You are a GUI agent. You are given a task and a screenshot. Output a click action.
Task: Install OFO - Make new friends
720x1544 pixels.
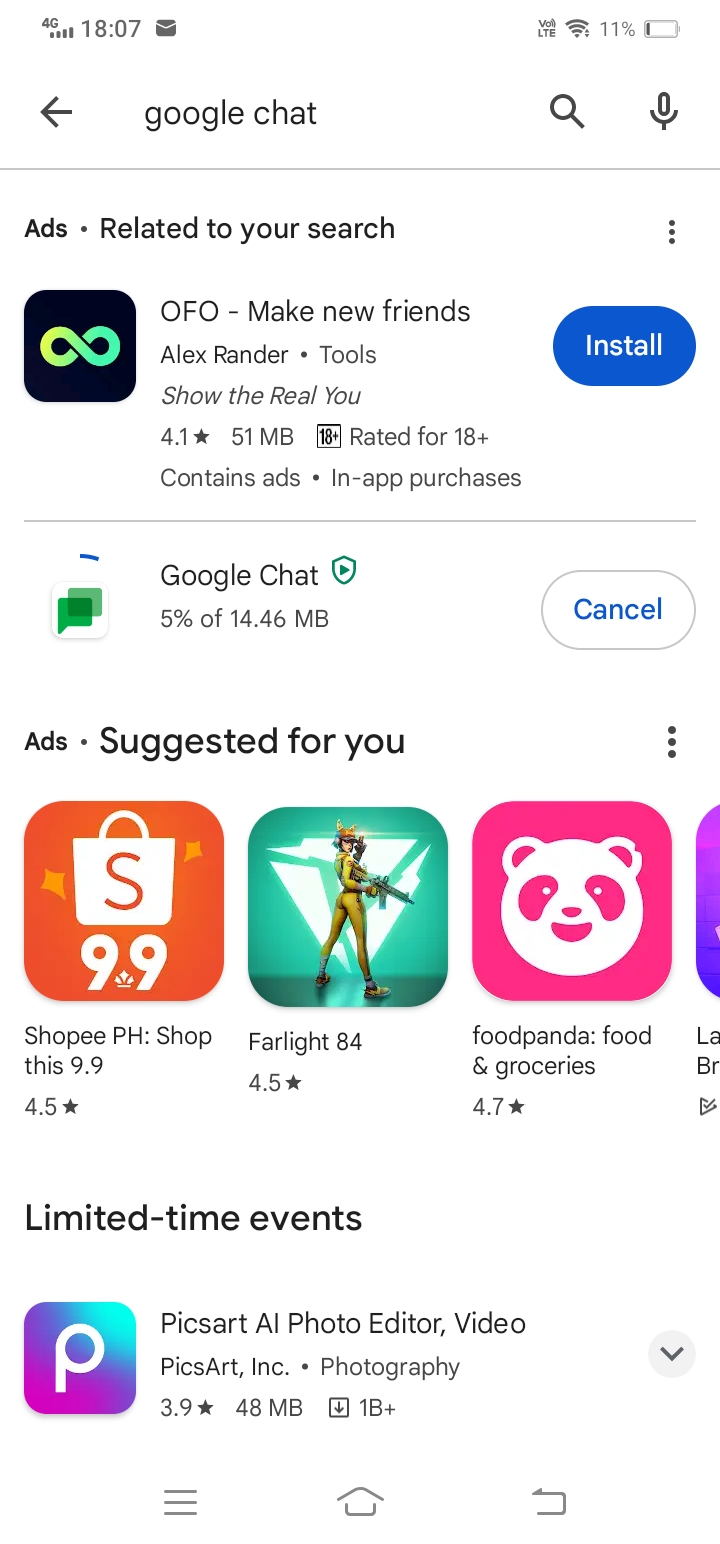coord(624,346)
